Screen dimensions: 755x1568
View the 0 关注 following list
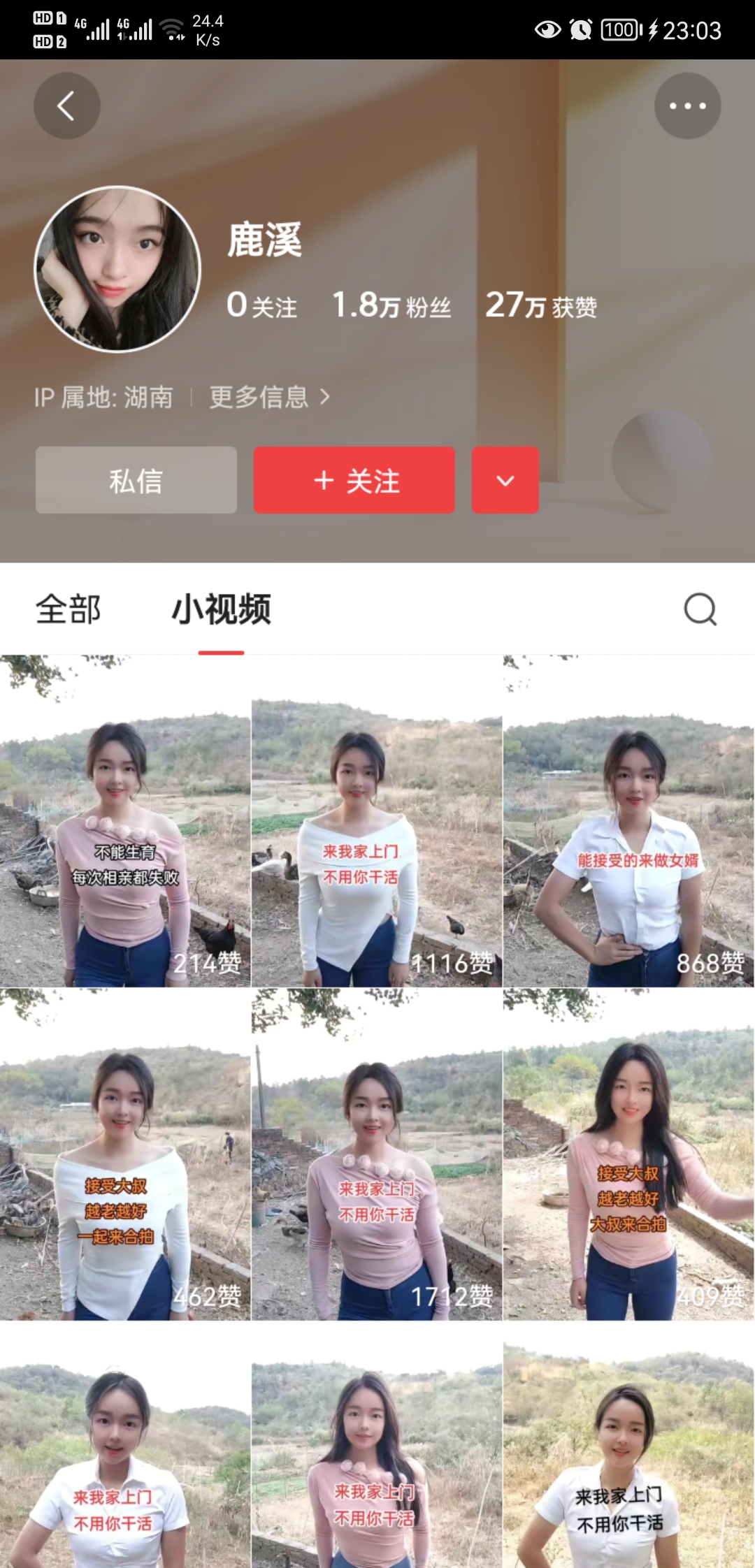tap(262, 305)
